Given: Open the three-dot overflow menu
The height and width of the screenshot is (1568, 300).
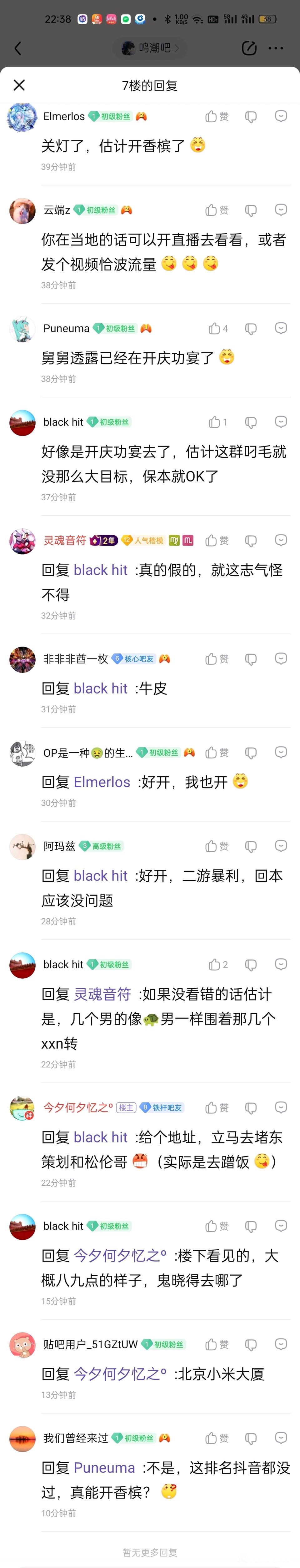Looking at the screenshot, I should (x=276, y=49).
